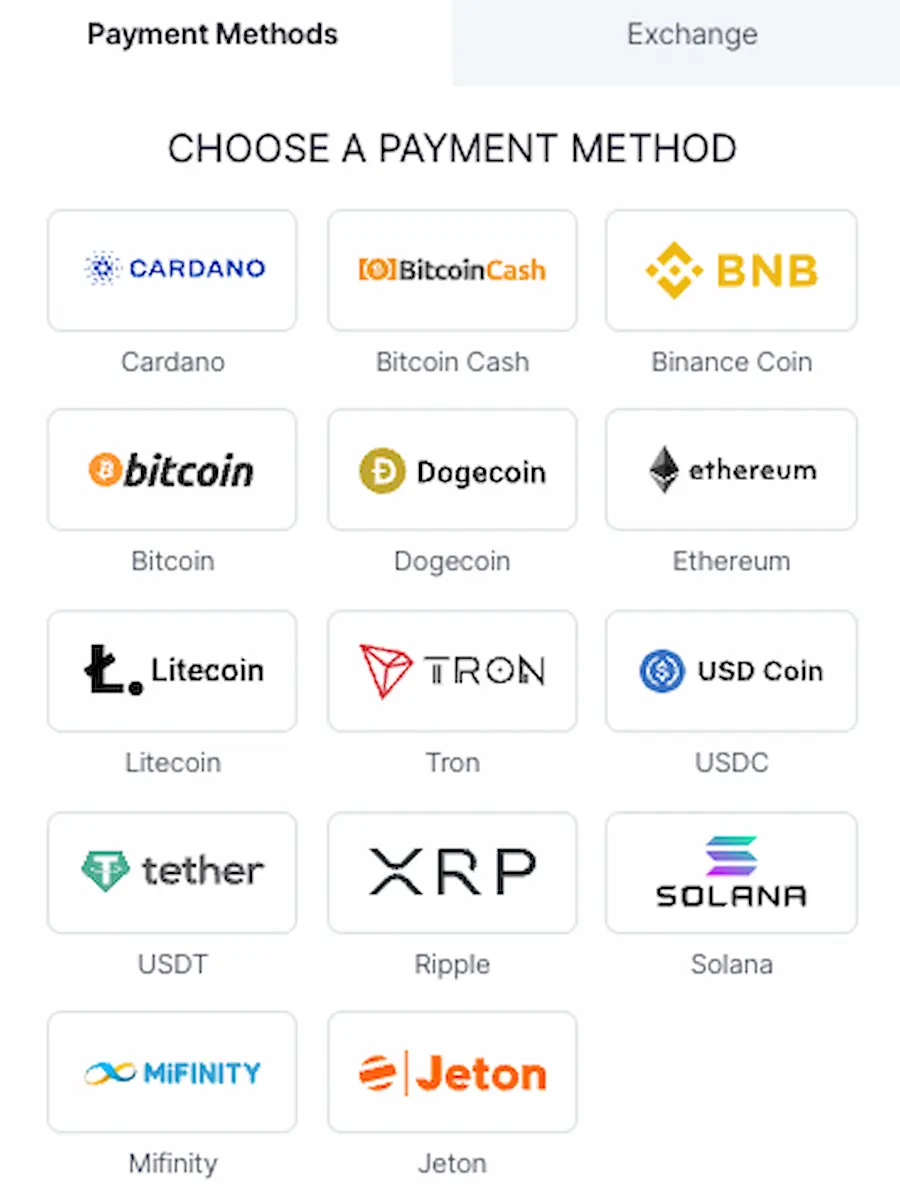Choose Litecoin as payment method
Screen dimensions: 900x1190
click(172, 671)
